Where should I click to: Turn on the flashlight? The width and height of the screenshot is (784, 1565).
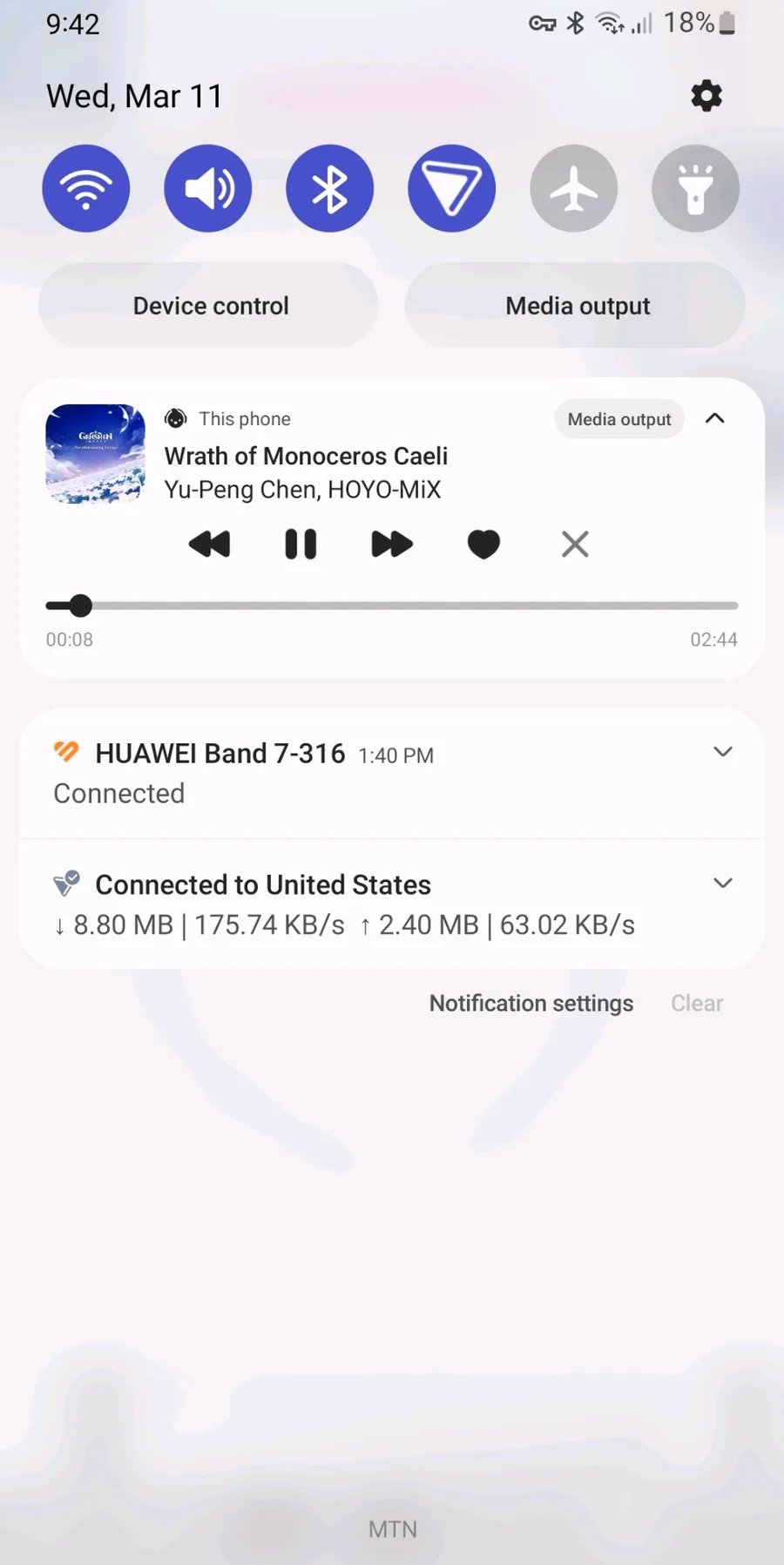click(x=696, y=188)
